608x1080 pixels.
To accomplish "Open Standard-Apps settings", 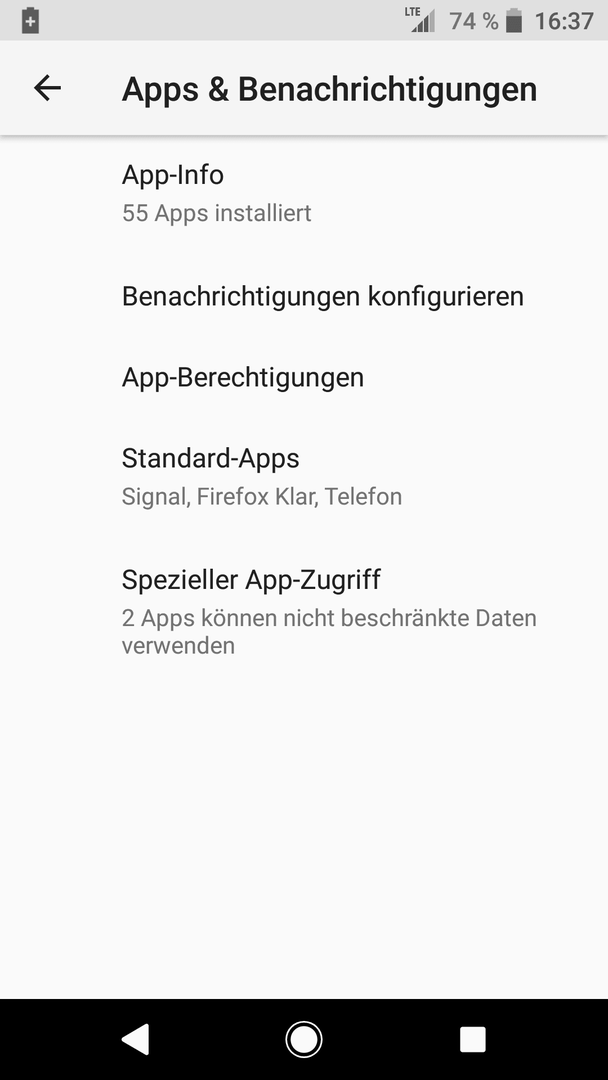I will click(x=304, y=477).
